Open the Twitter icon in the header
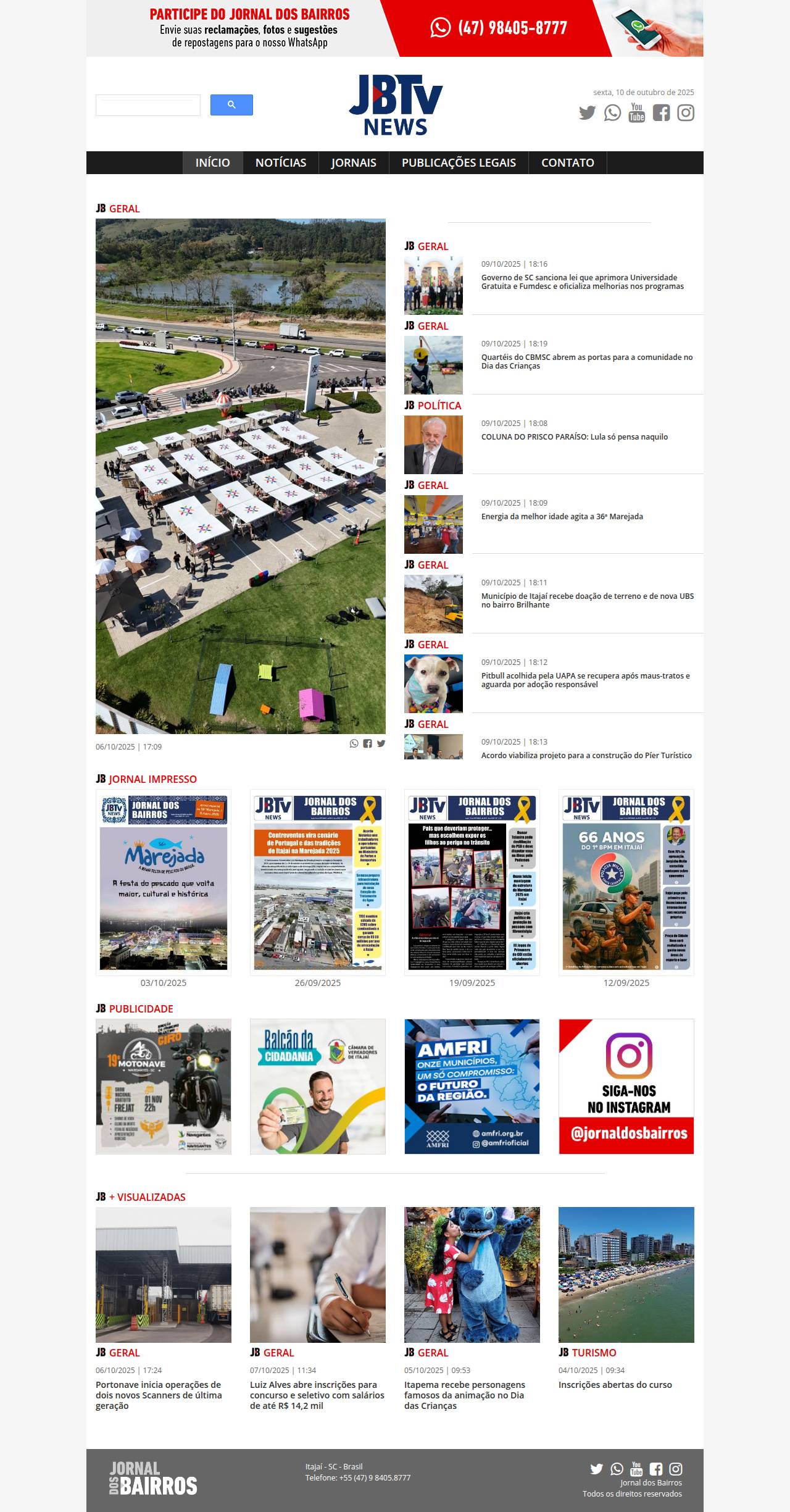The width and height of the screenshot is (790, 1512). pos(587,113)
